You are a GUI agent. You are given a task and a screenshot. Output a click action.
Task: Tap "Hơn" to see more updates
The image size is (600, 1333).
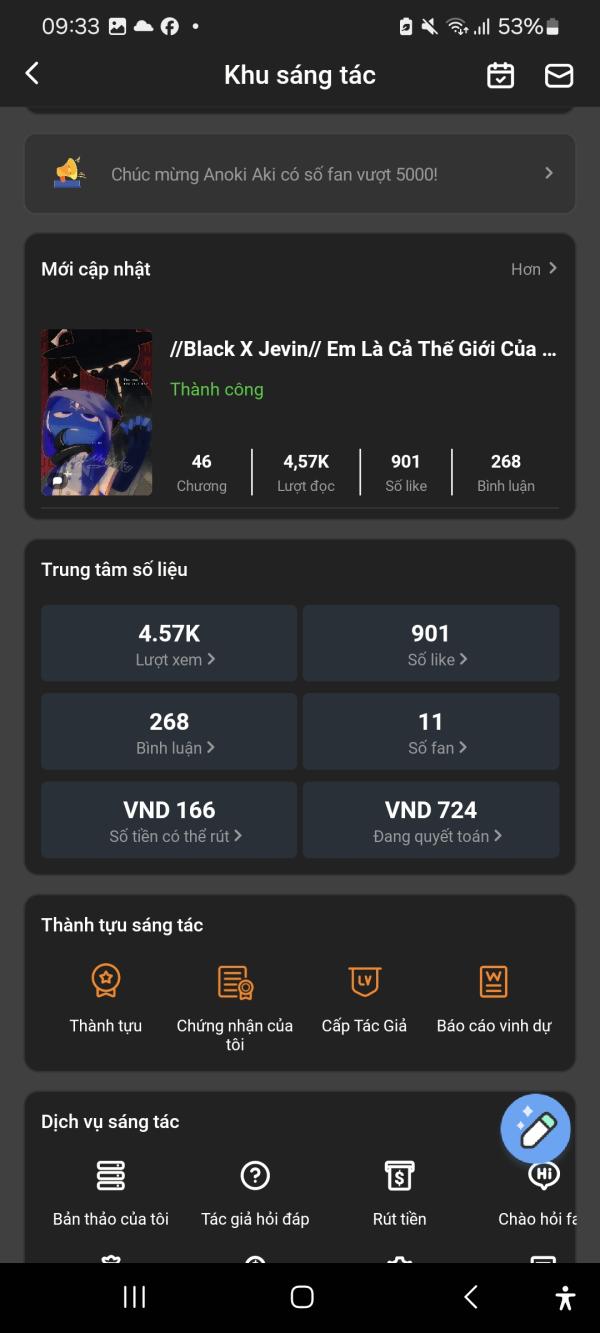533,269
